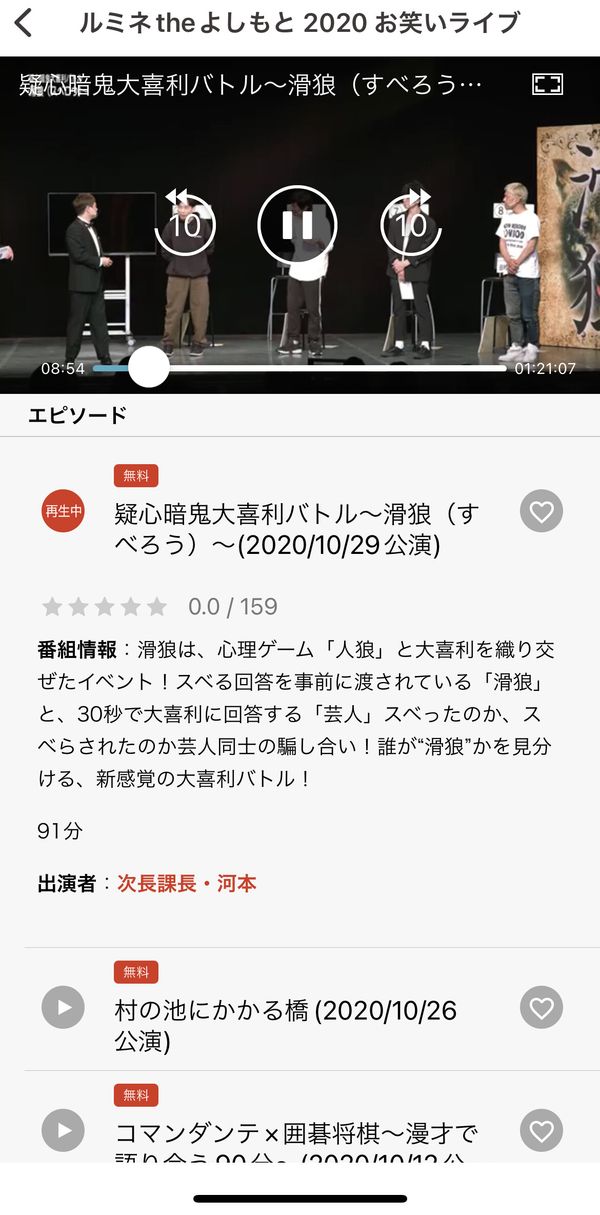Tap the video progress bar to seek

pyautogui.click(x=299, y=368)
